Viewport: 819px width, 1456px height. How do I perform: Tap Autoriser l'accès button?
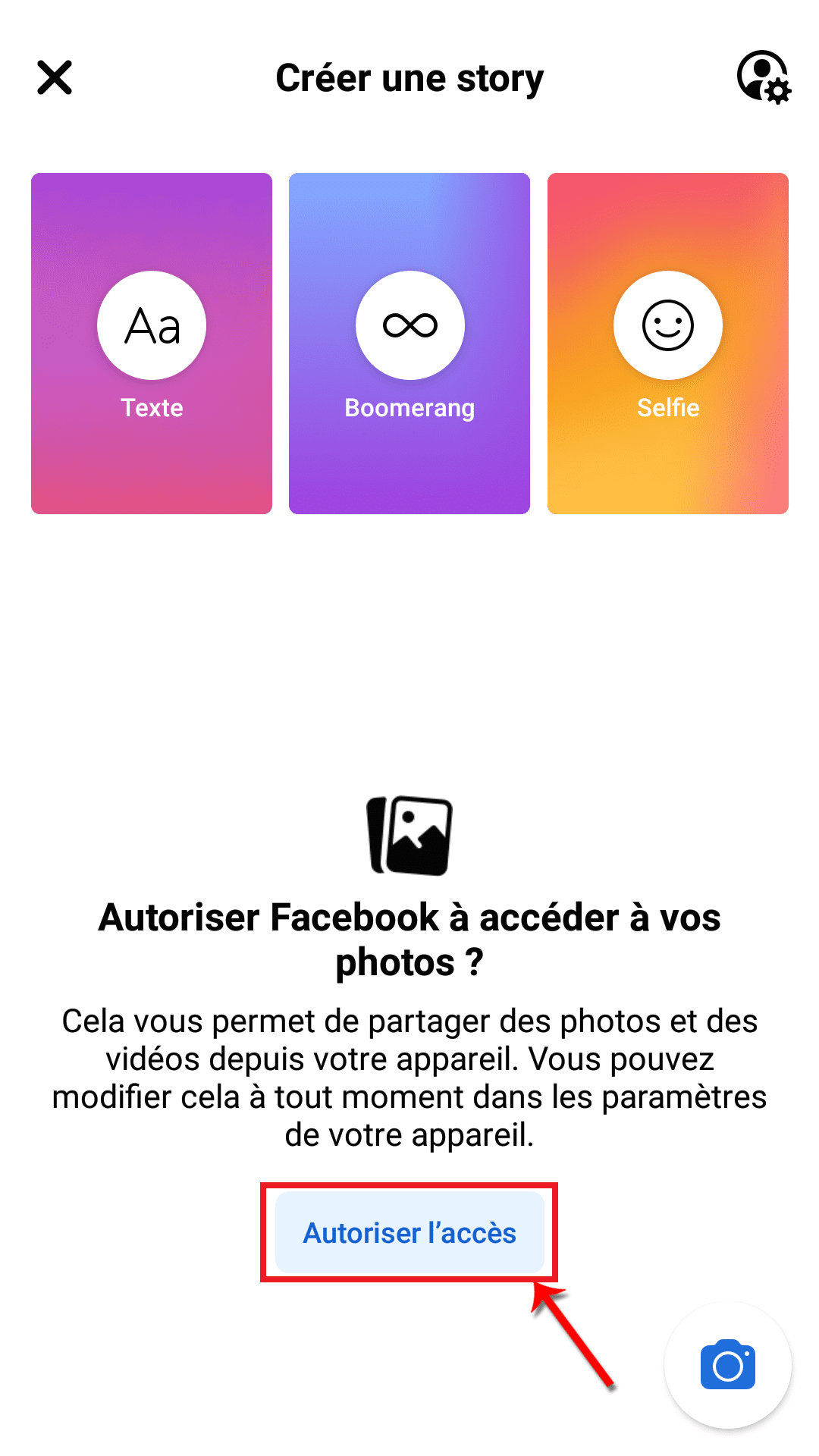(x=409, y=1232)
